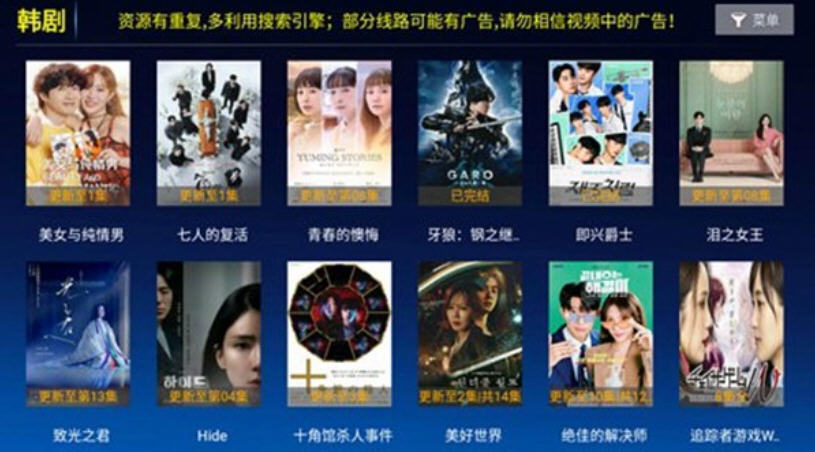Image resolution: width=815 pixels, height=452 pixels.
Task: Open the drama 美女与纯情男
Action: tap(78, 133)
